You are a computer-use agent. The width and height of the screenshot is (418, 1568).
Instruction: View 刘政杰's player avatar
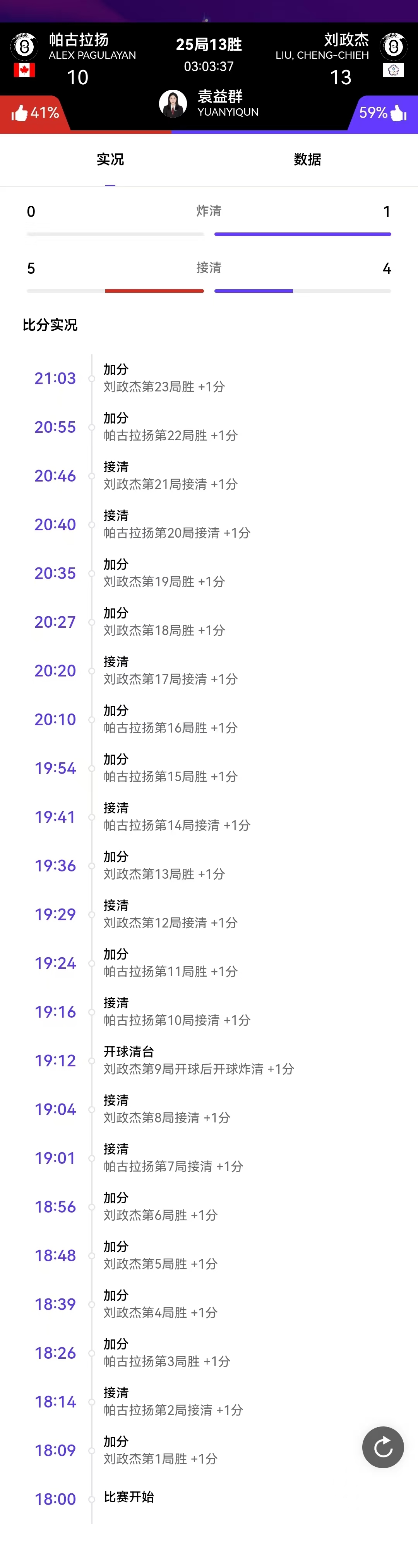pos(393,46)
